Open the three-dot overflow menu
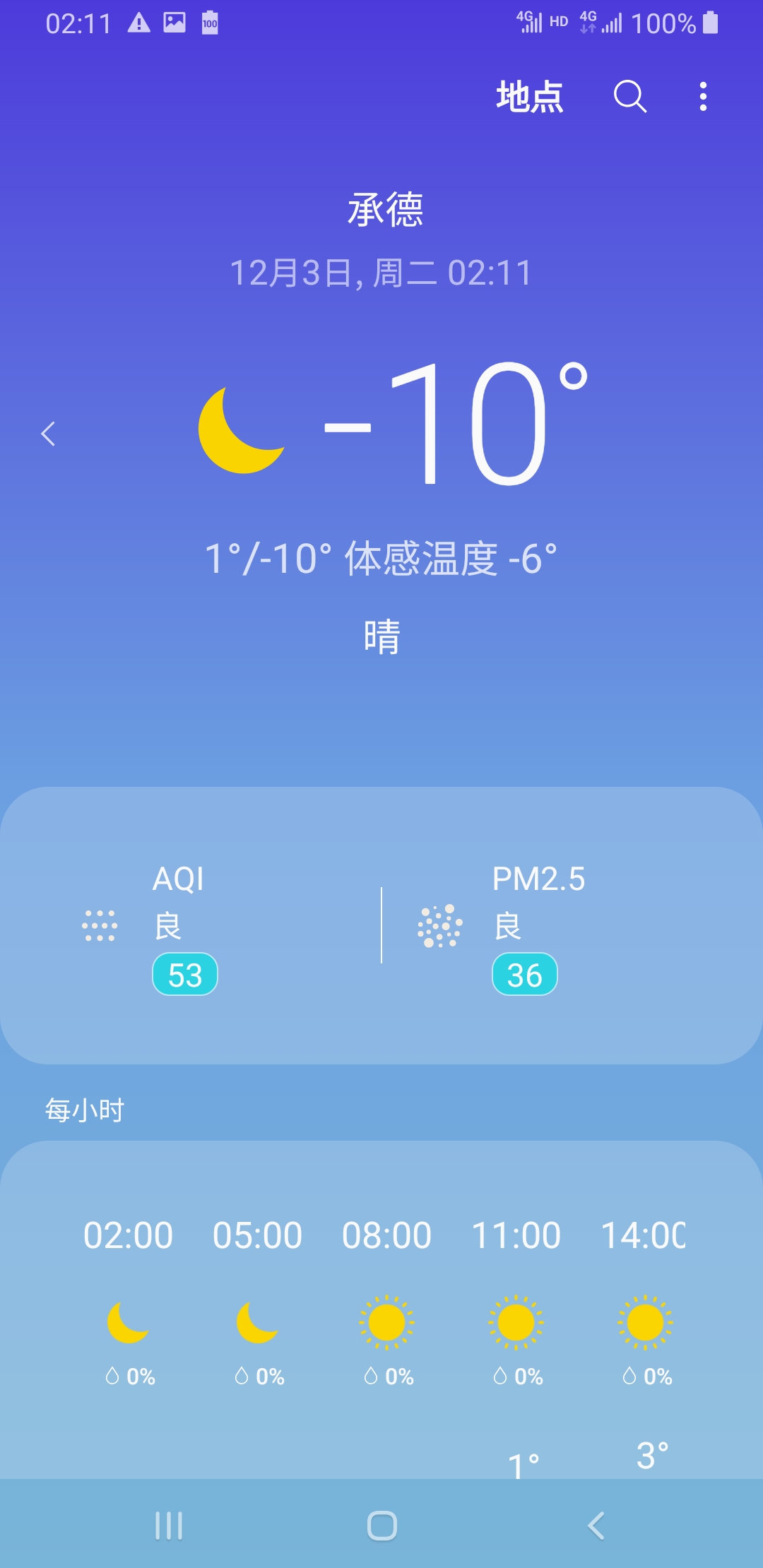The image size is (763, 1568). (x=702, y=97)
